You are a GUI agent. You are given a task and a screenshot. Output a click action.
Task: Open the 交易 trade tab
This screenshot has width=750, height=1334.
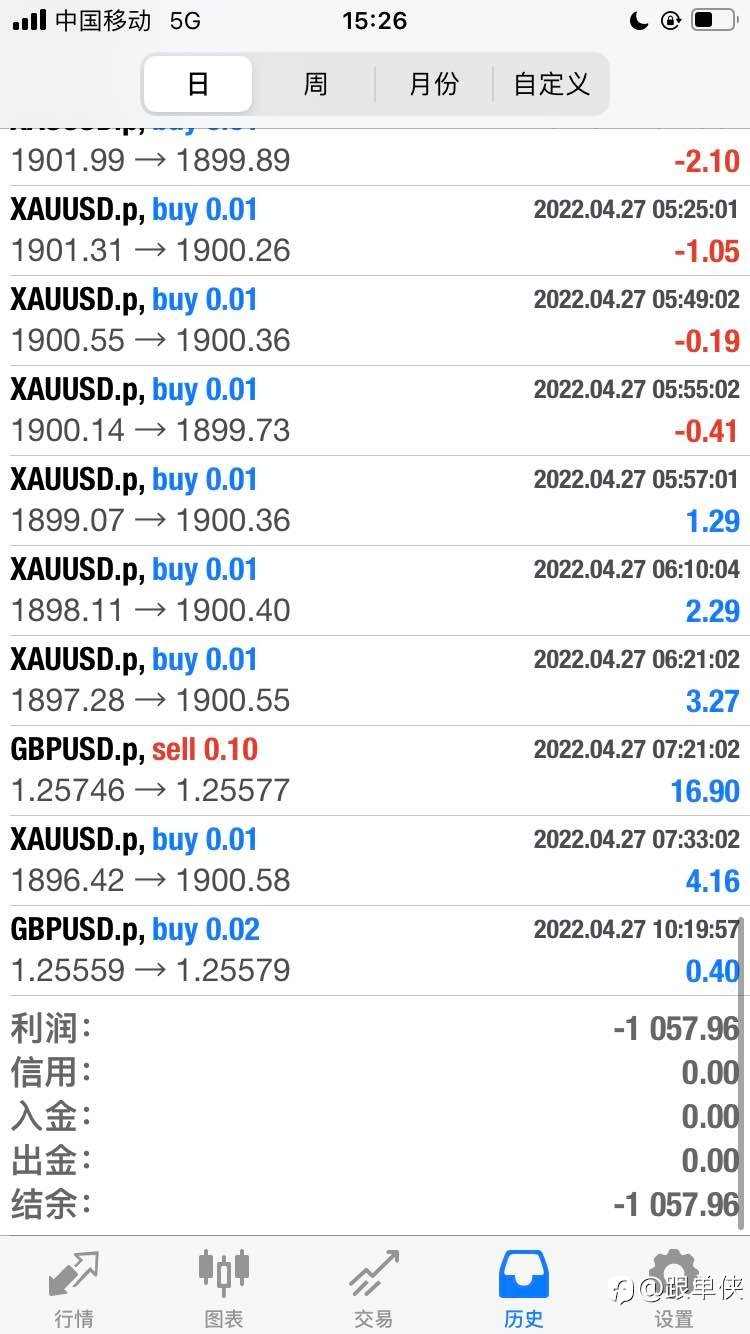(x=374, y=1287)
